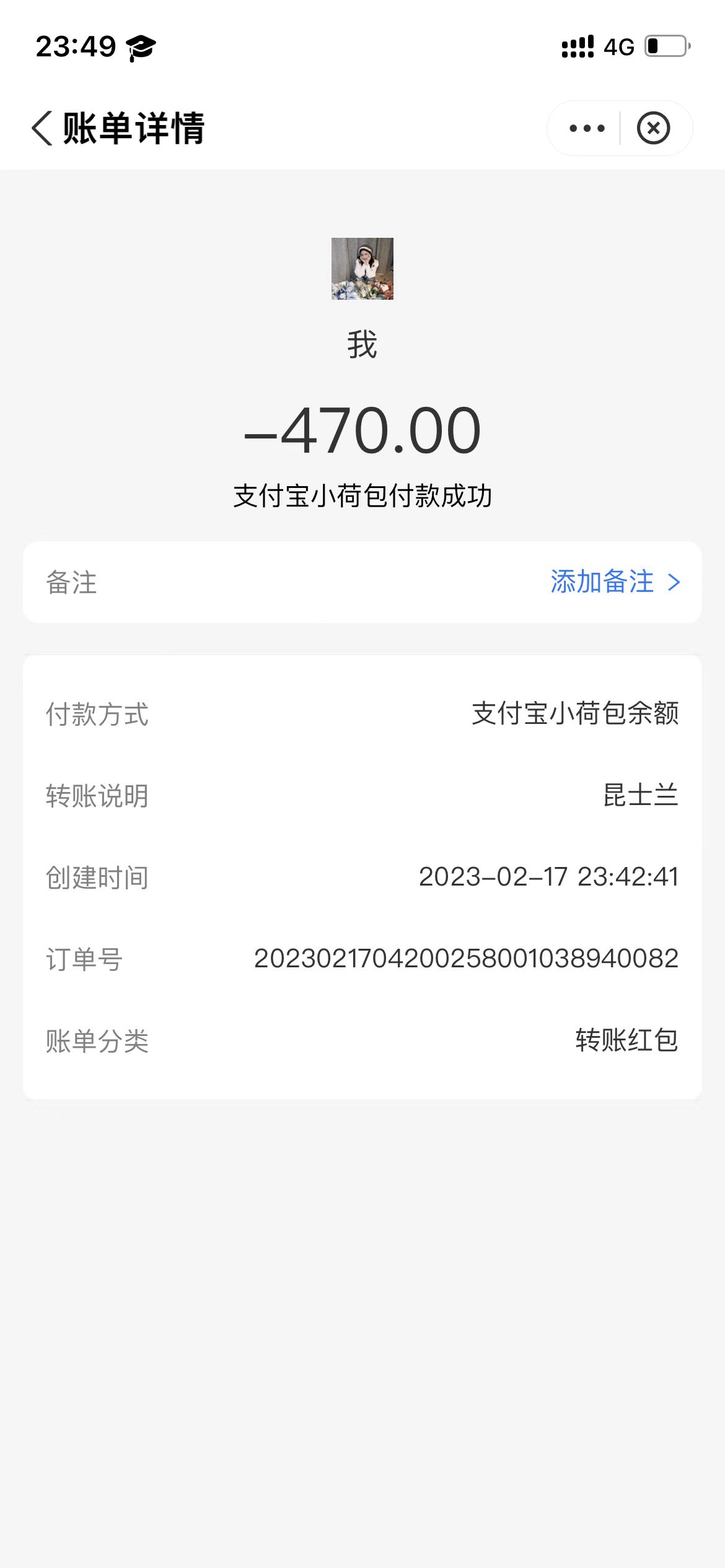Close the mini program
Image resolution: width=725 pixels, height=1568 pixels.
pyautogui.click(x=653, y=129)
